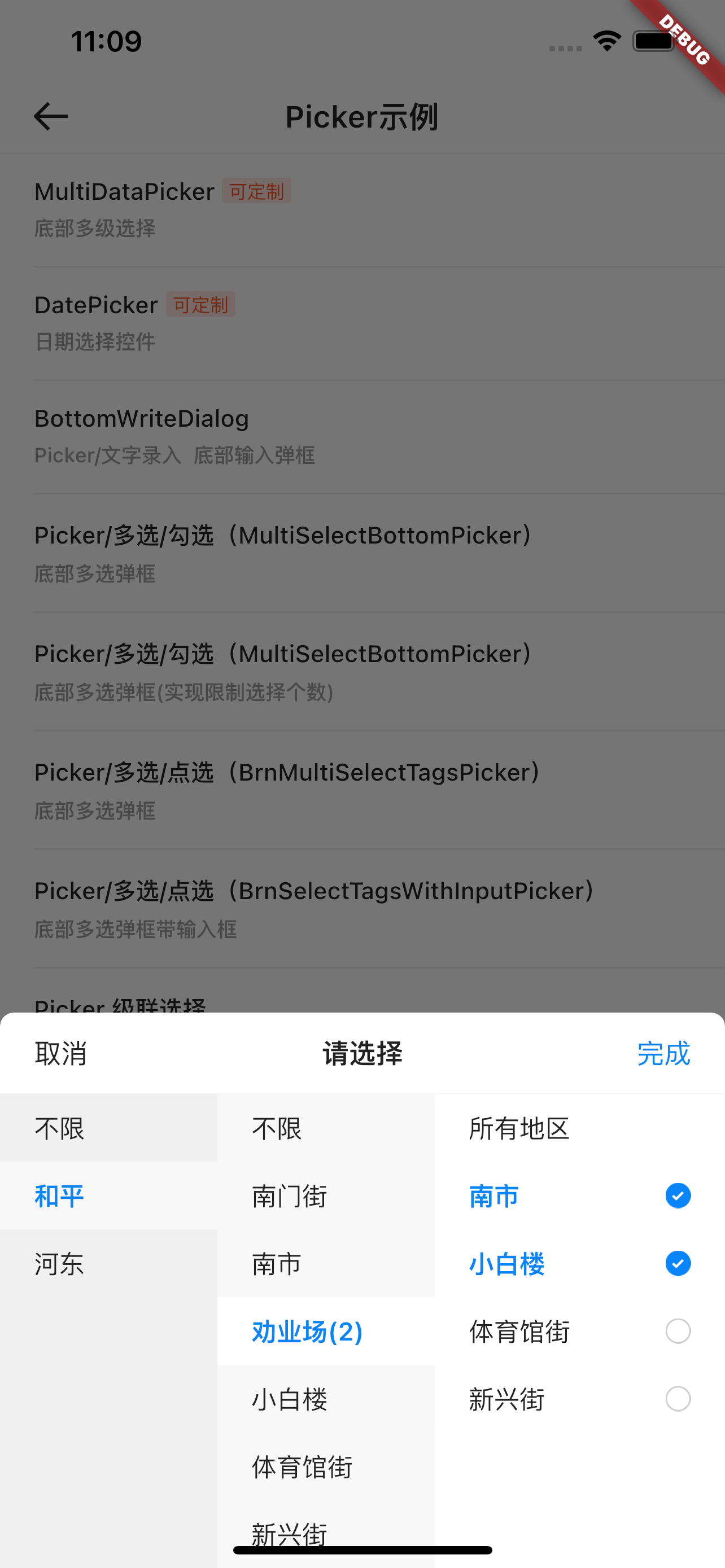725x1568 pixels.
Task: Cancel the picker with 取消
Action: click(60, 1054)
